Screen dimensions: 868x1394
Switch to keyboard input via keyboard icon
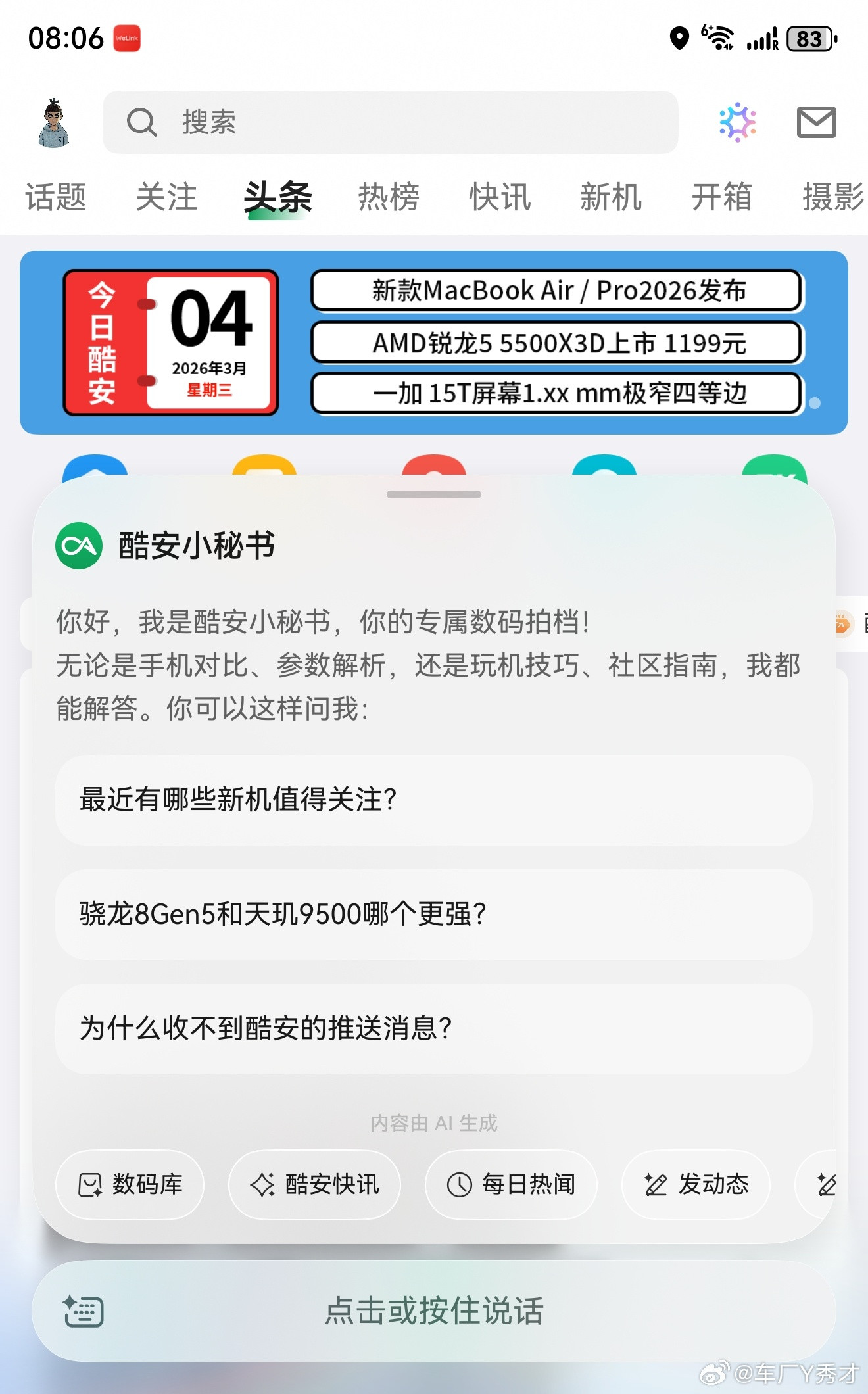pyautogui.click(x=82, y=1312)
